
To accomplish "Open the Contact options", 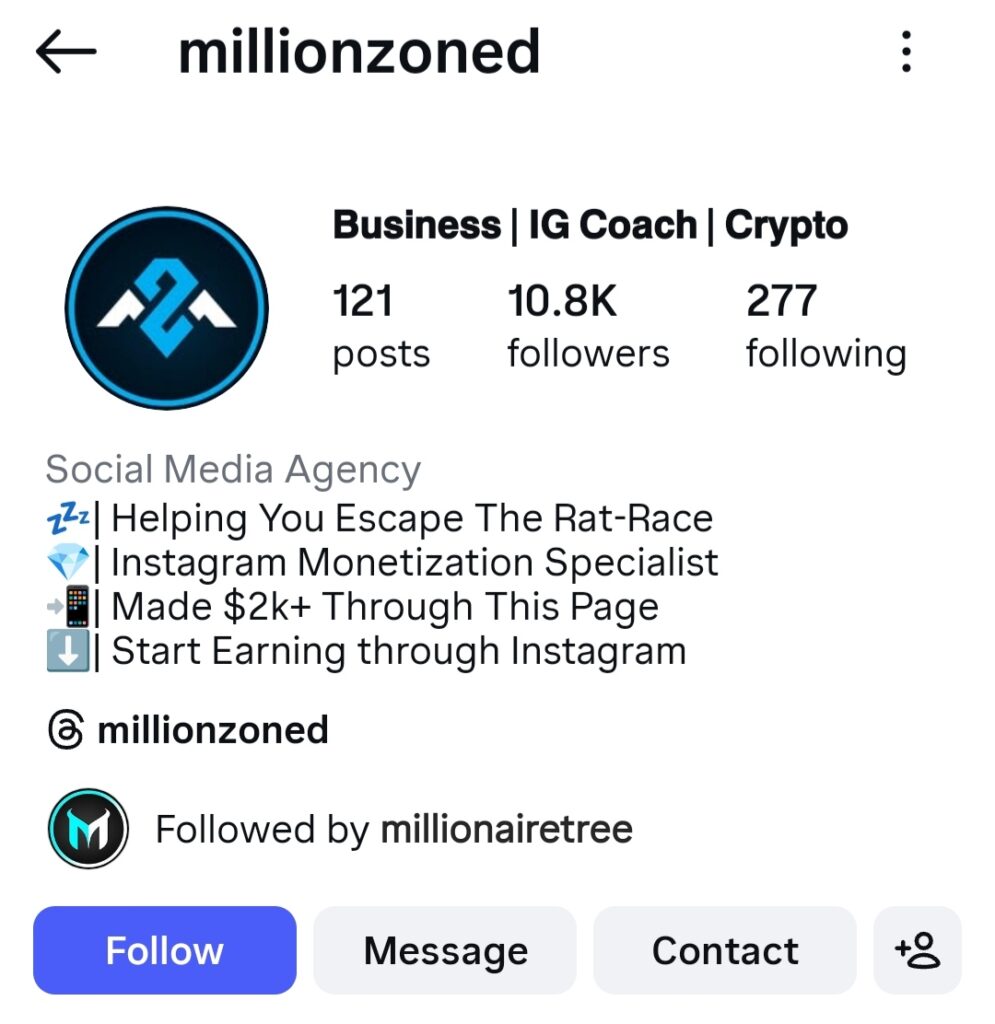I will (725, 950).
